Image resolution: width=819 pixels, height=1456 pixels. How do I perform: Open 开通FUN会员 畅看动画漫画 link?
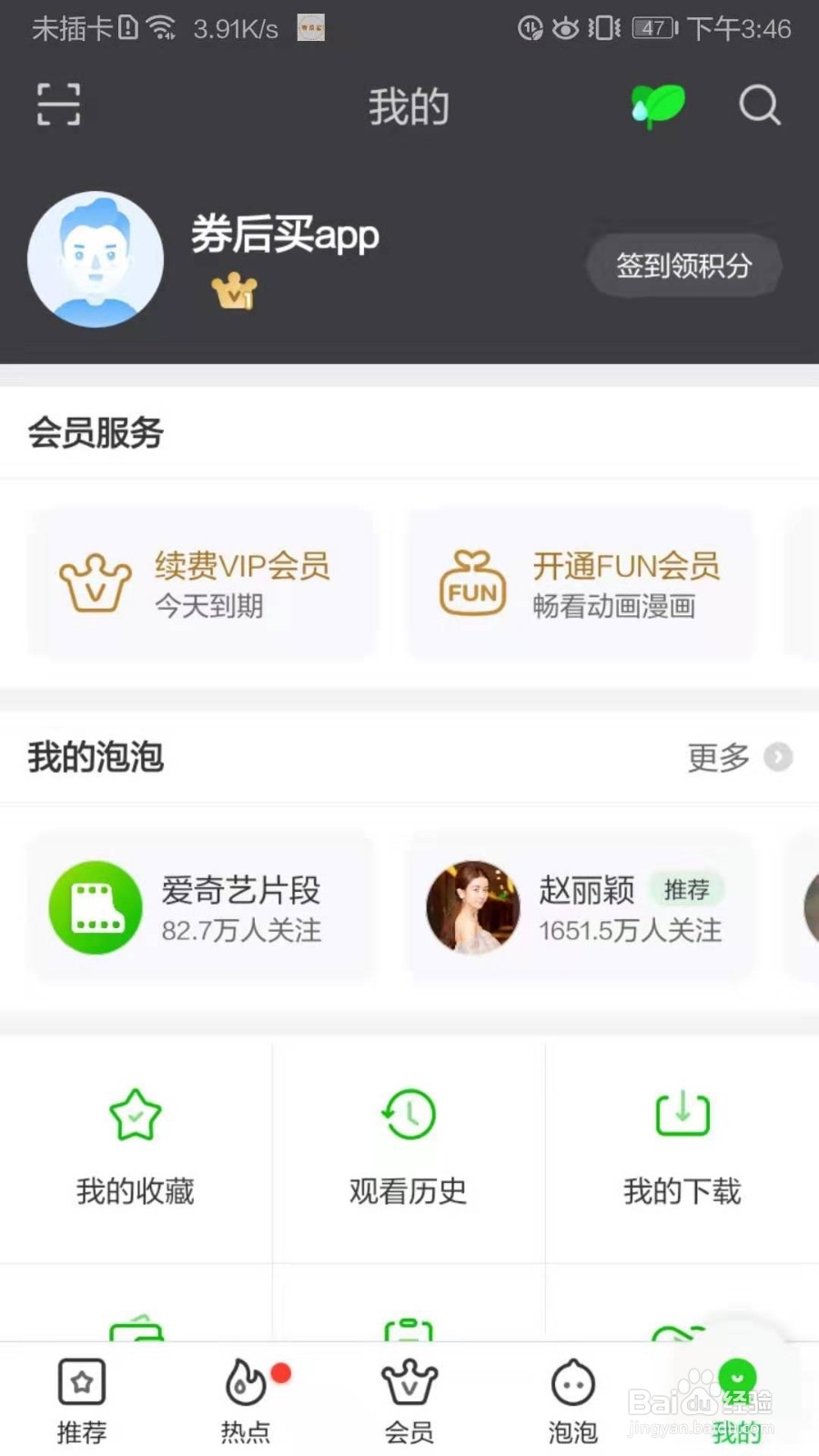[x=624, y=585]
